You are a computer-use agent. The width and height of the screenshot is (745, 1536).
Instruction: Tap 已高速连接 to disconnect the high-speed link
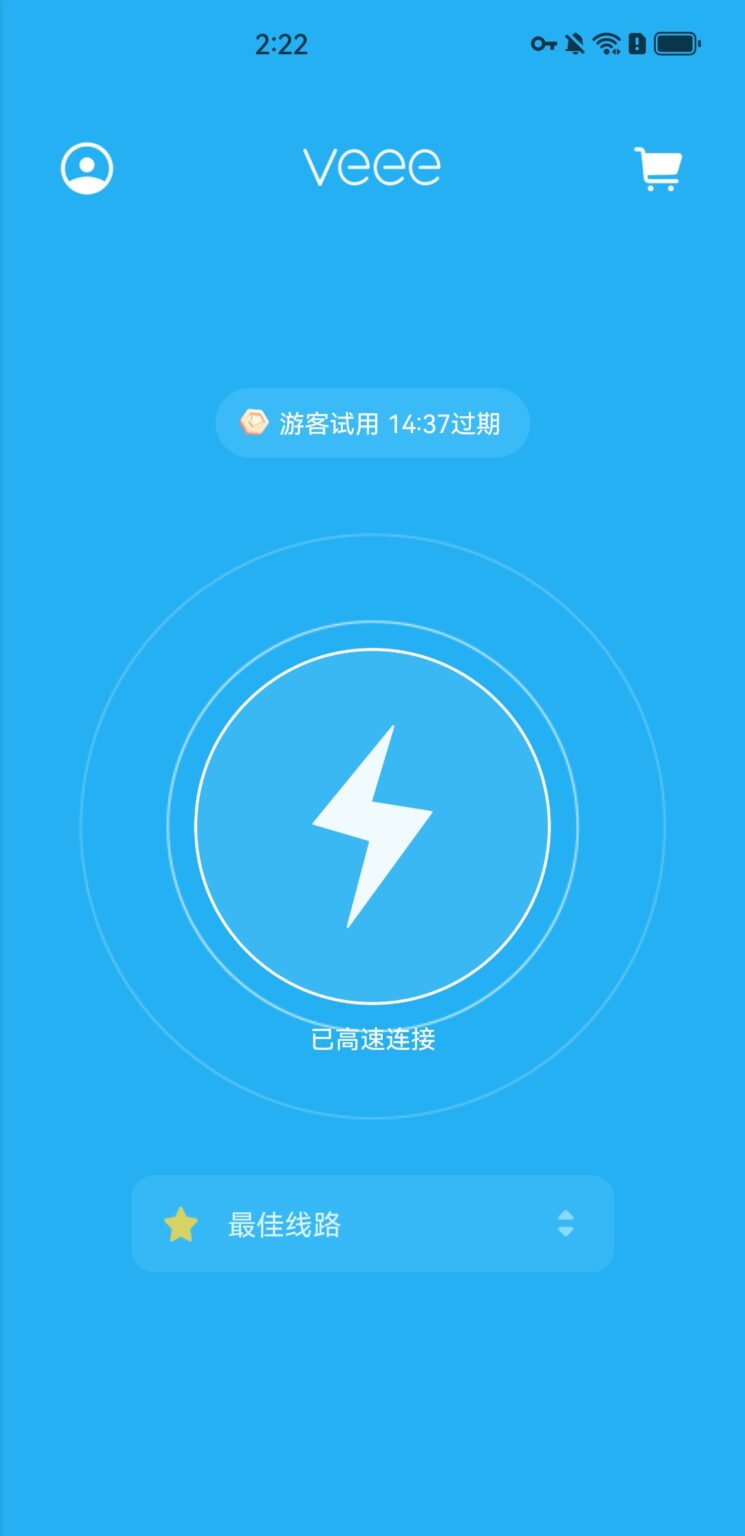(372, 1040)
